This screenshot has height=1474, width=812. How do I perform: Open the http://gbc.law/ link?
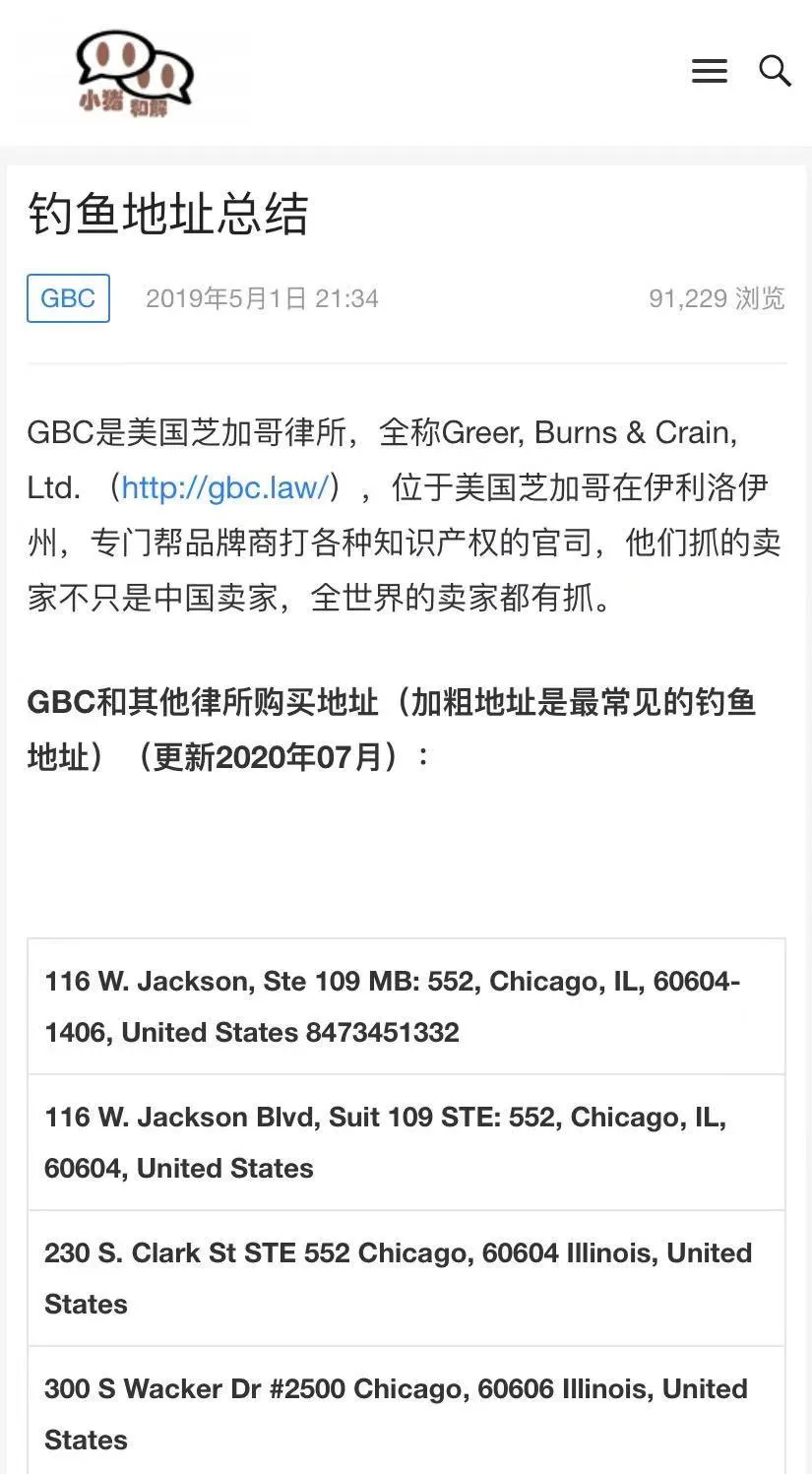tap(224, 487)
